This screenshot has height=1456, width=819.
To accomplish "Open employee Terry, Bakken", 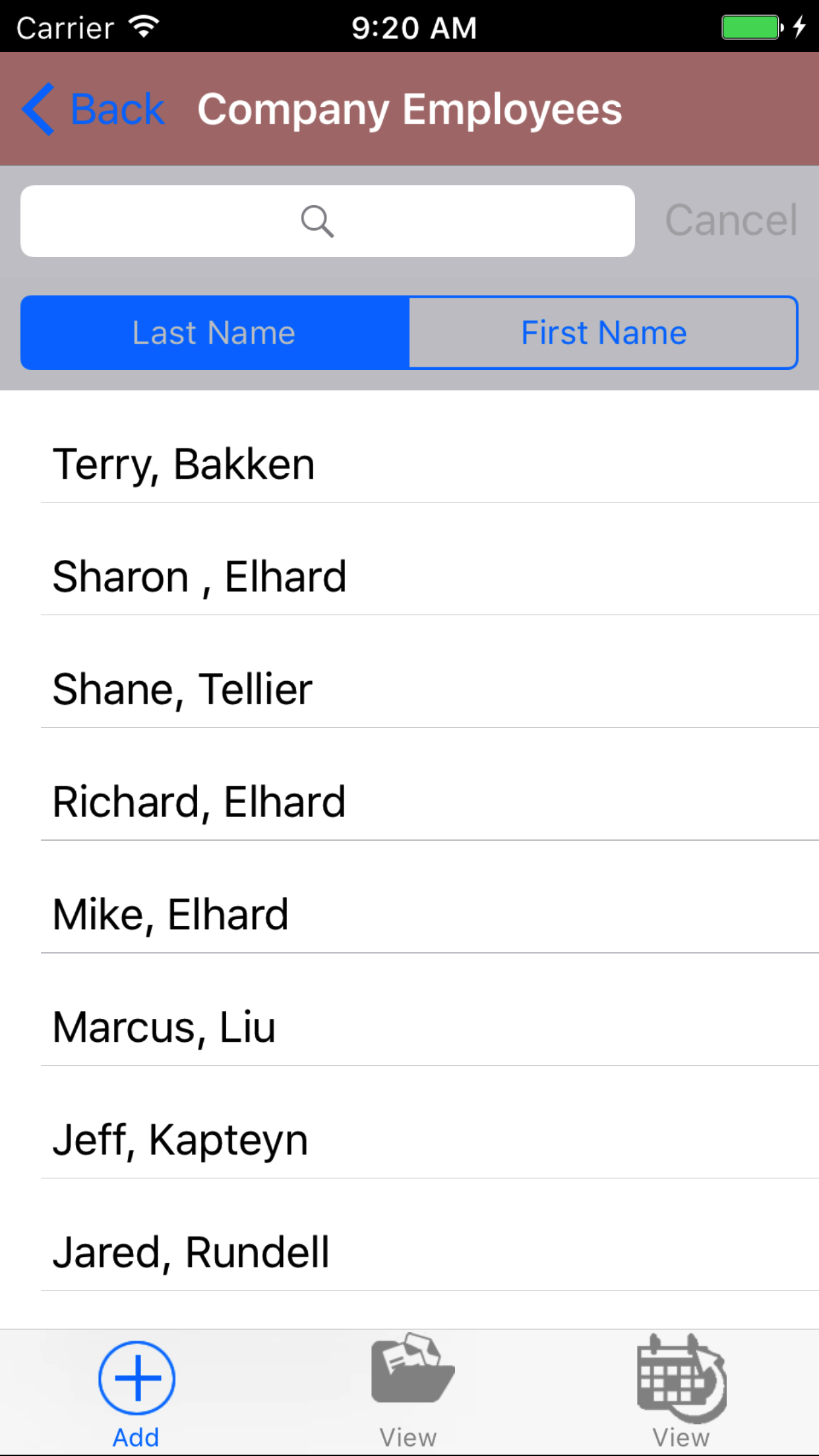I will click(409, 464).
